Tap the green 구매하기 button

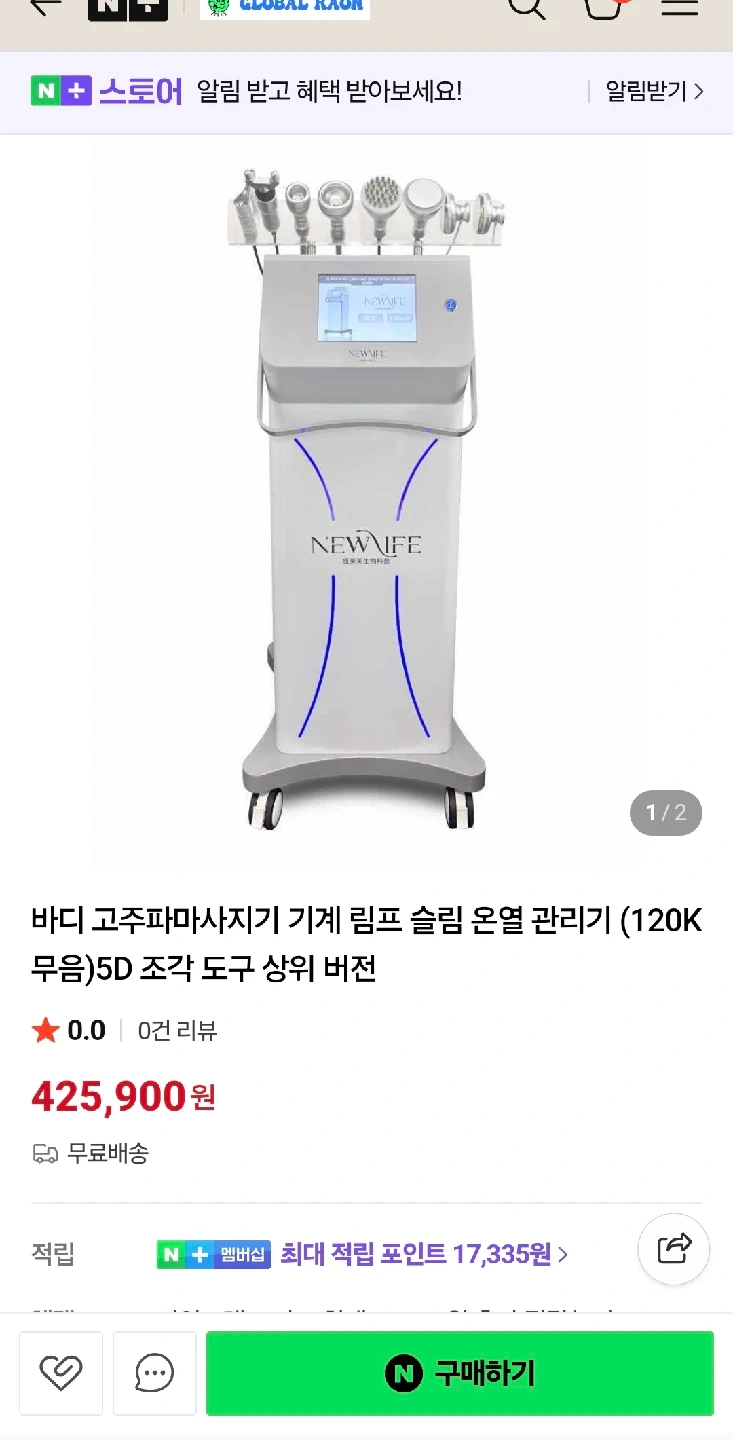pos(460,1374)
